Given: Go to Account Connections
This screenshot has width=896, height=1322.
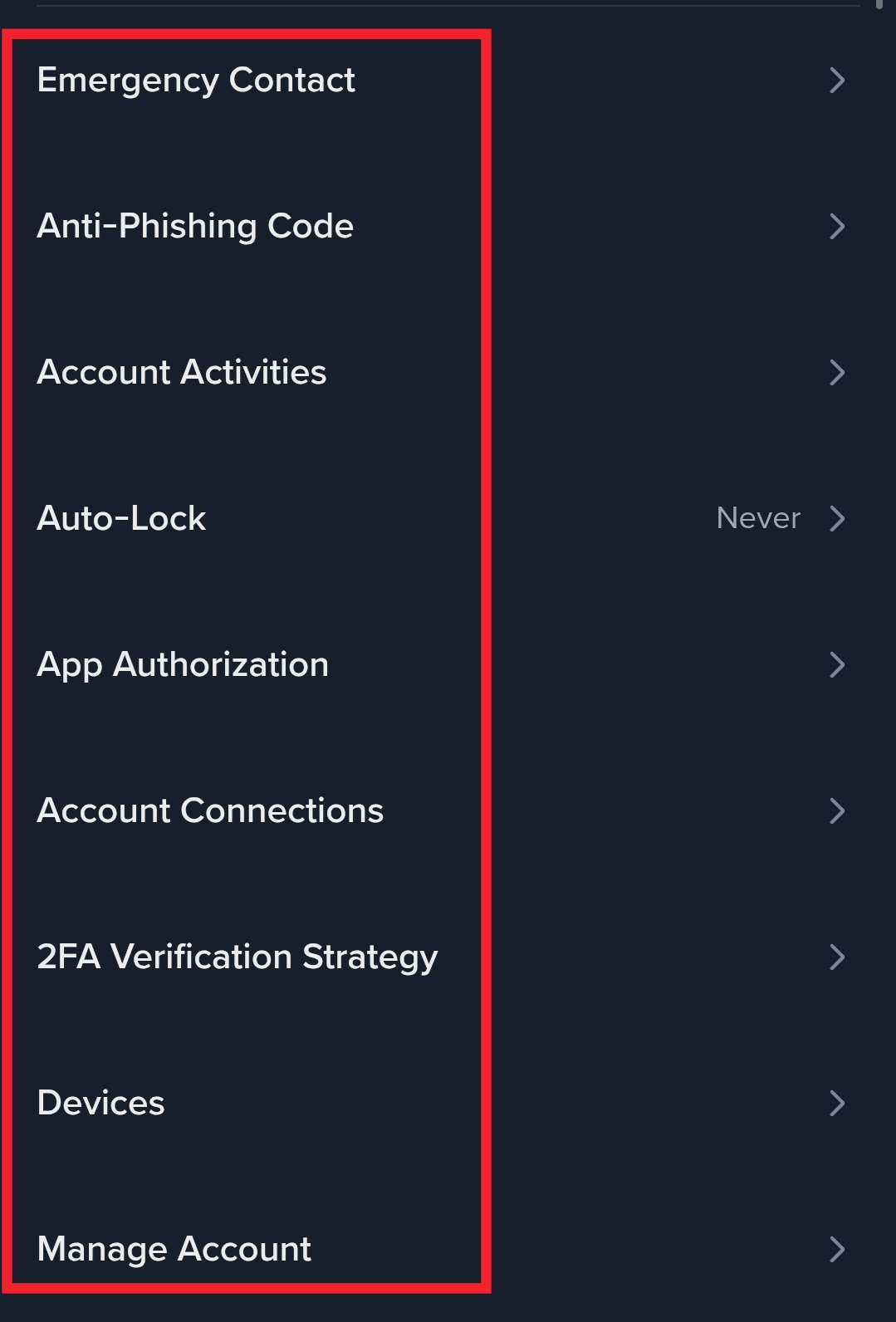Looking at the screenshot, I should [210, 811].
